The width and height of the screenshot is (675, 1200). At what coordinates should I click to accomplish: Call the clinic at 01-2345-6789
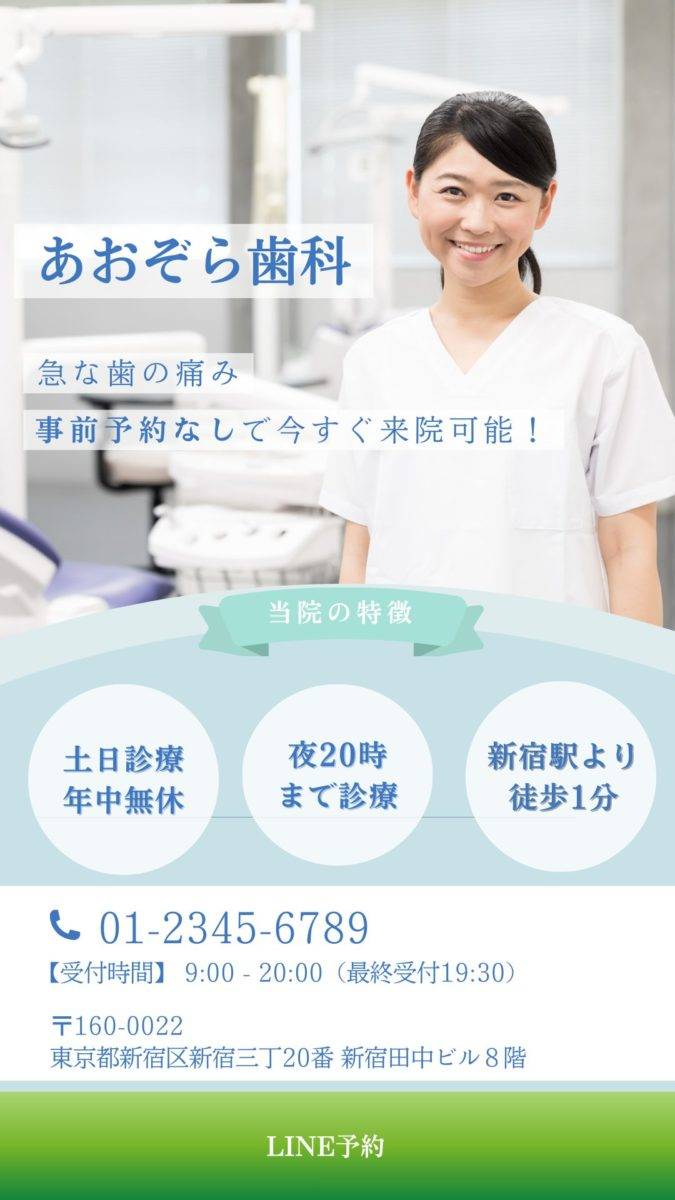(x=232, y=928)
